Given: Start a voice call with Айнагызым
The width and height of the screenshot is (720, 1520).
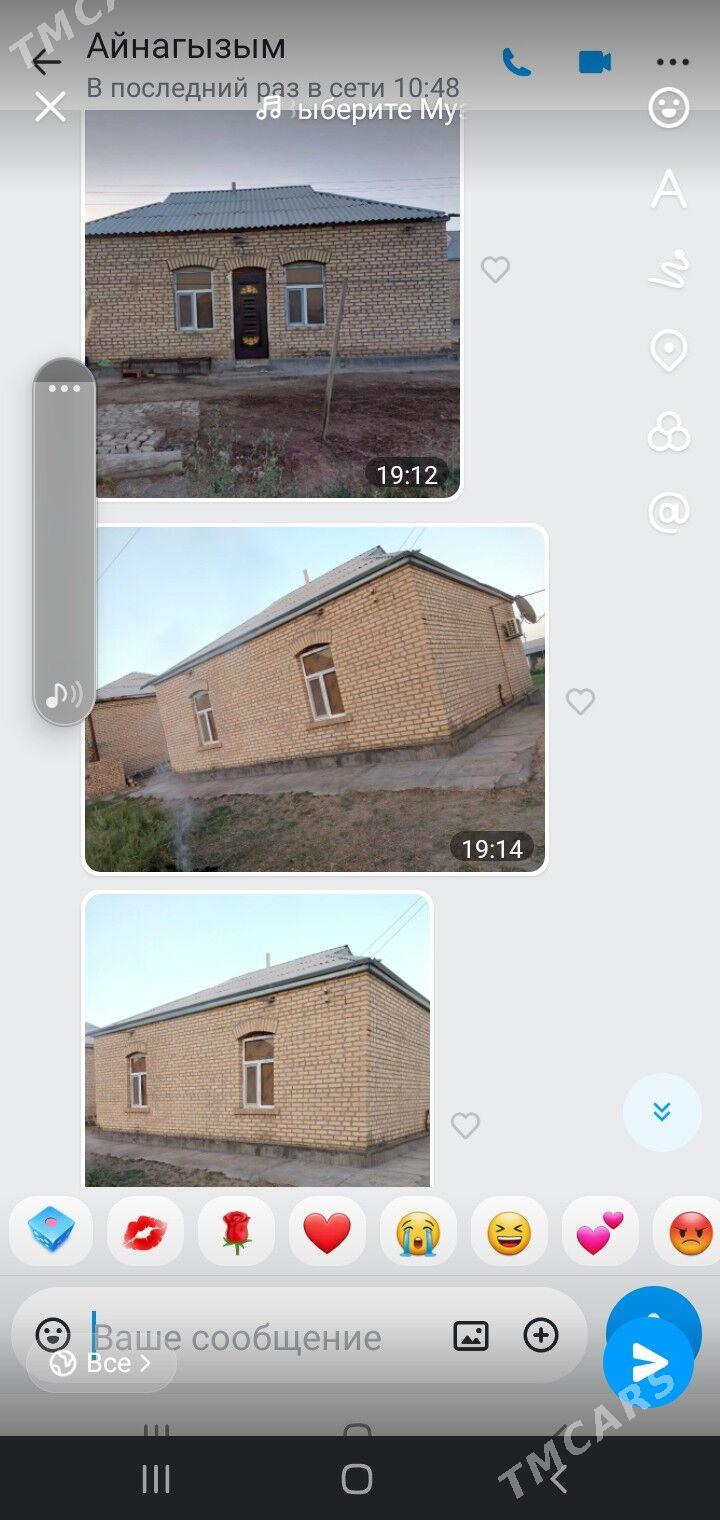Looking at the screenshot, I should click(516, 62).
